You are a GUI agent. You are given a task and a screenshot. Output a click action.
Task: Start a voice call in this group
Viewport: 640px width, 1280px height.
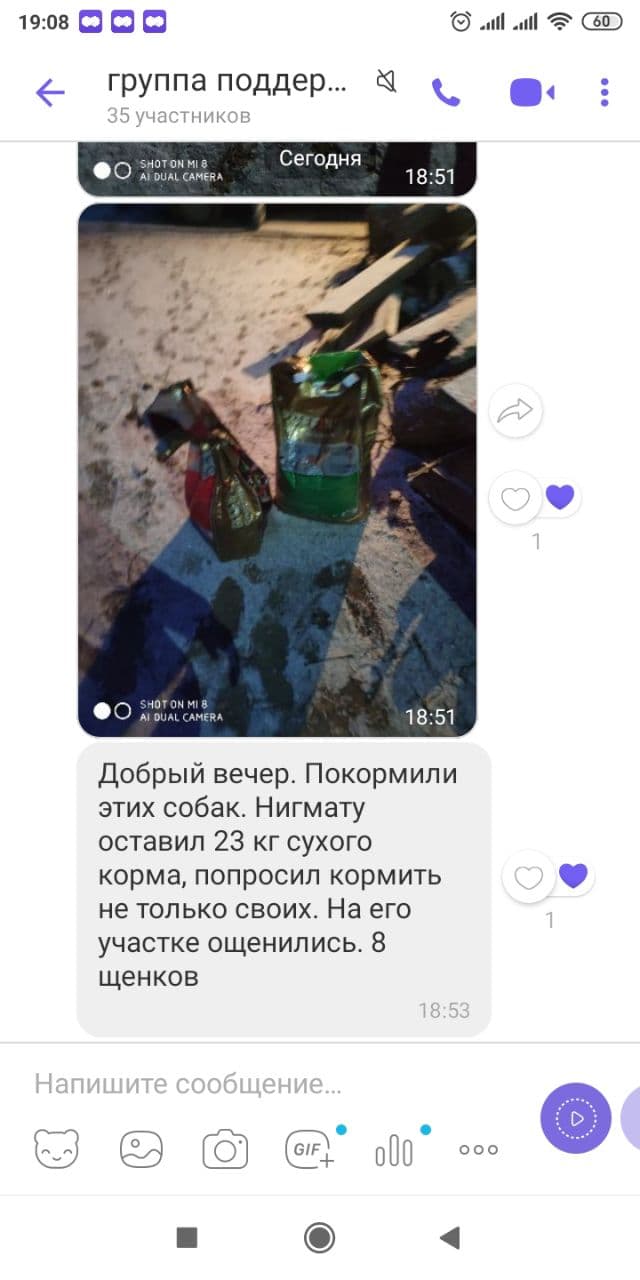[445, 93]
